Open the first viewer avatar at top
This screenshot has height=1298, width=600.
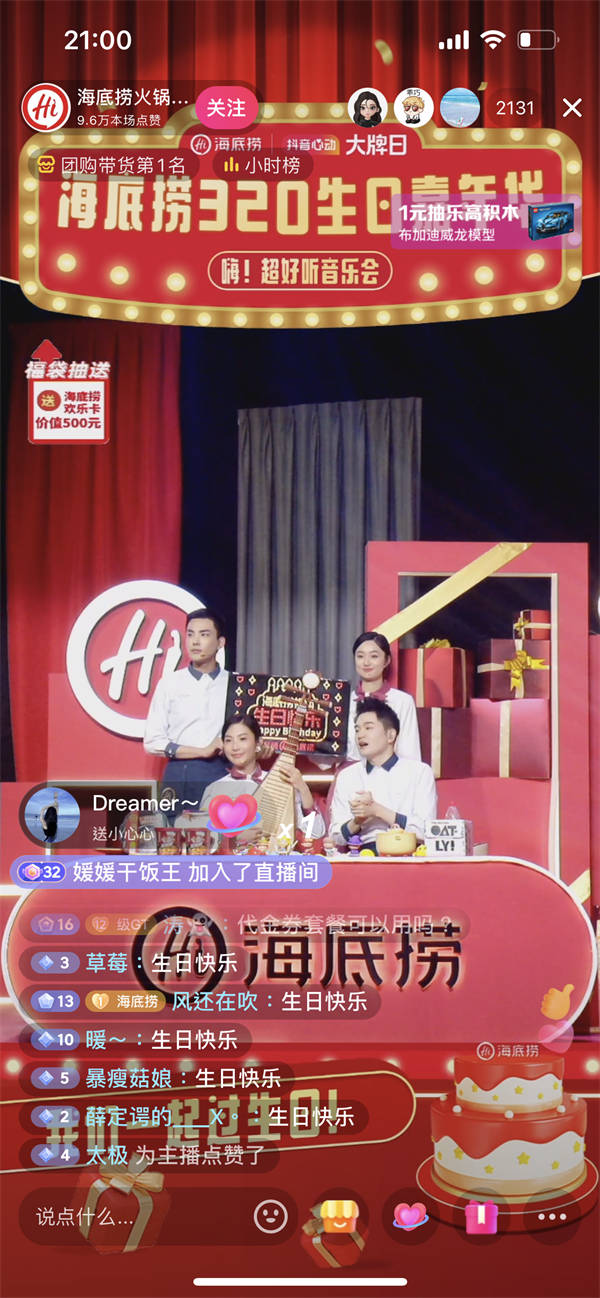369,108
